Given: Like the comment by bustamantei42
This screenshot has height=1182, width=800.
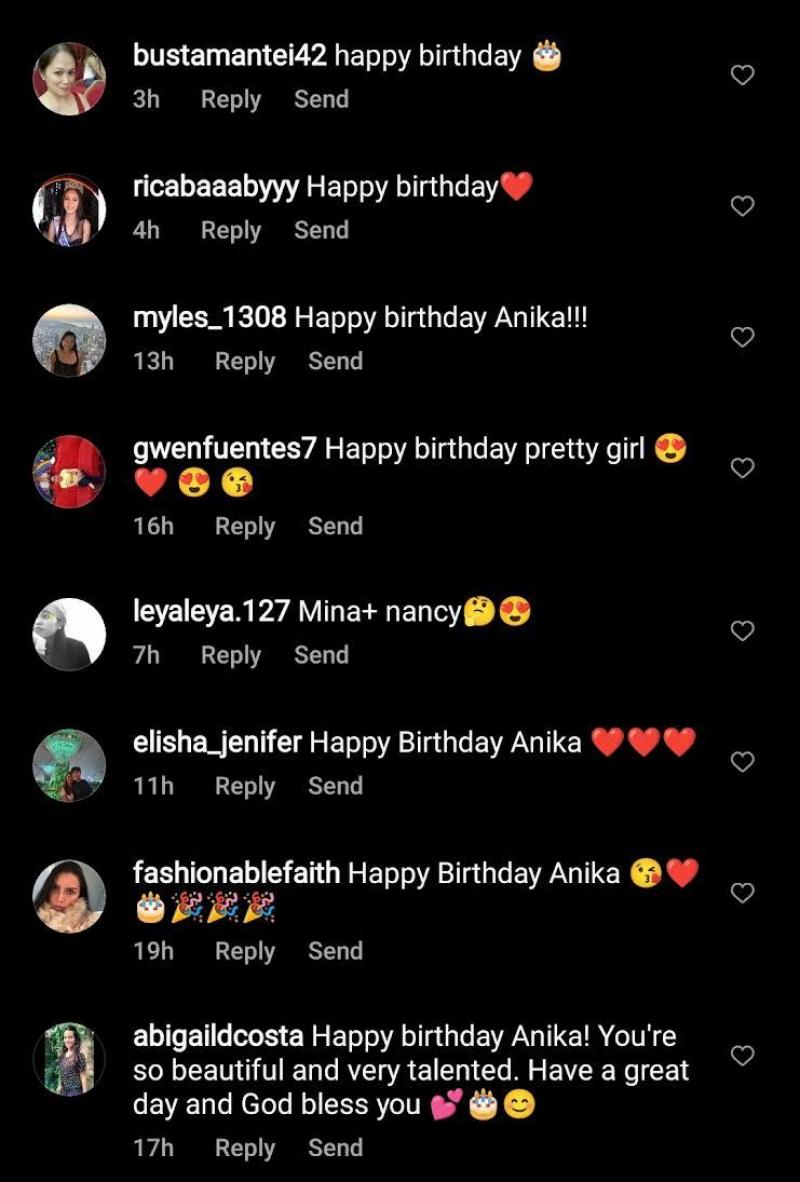Looking at the screenshot, I should click(742, 75).
